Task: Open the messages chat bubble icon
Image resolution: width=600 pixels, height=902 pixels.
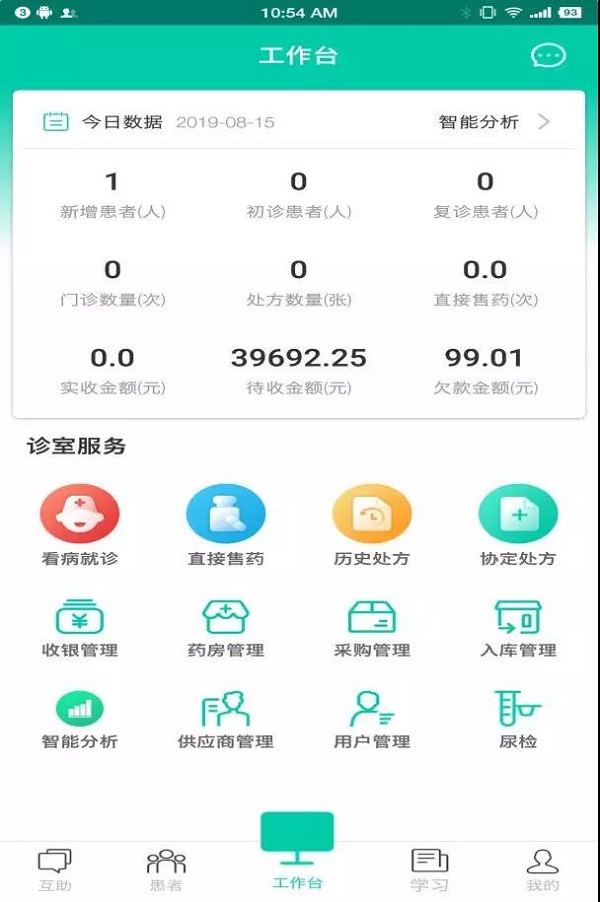Action: click(548, 56)
